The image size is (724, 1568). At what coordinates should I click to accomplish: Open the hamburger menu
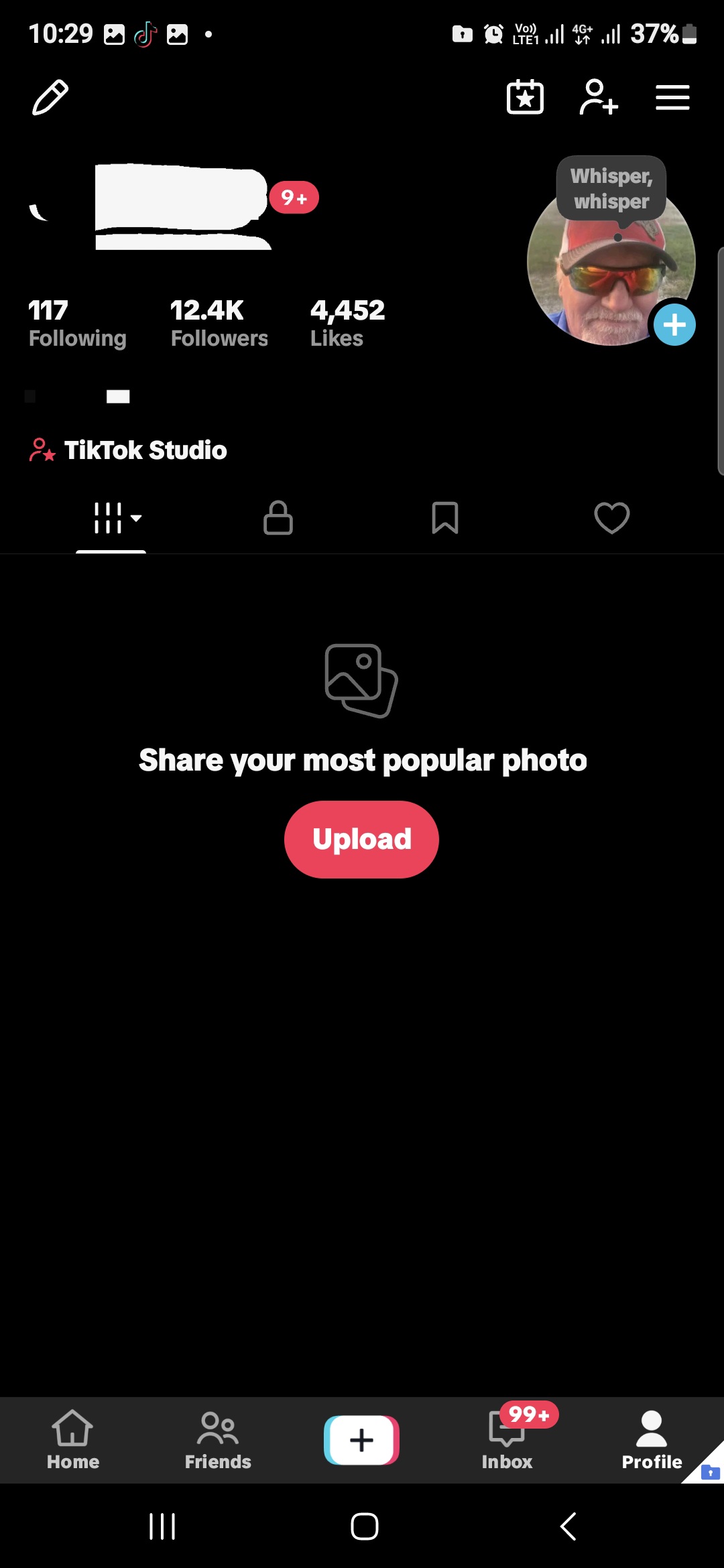(672, 97)
